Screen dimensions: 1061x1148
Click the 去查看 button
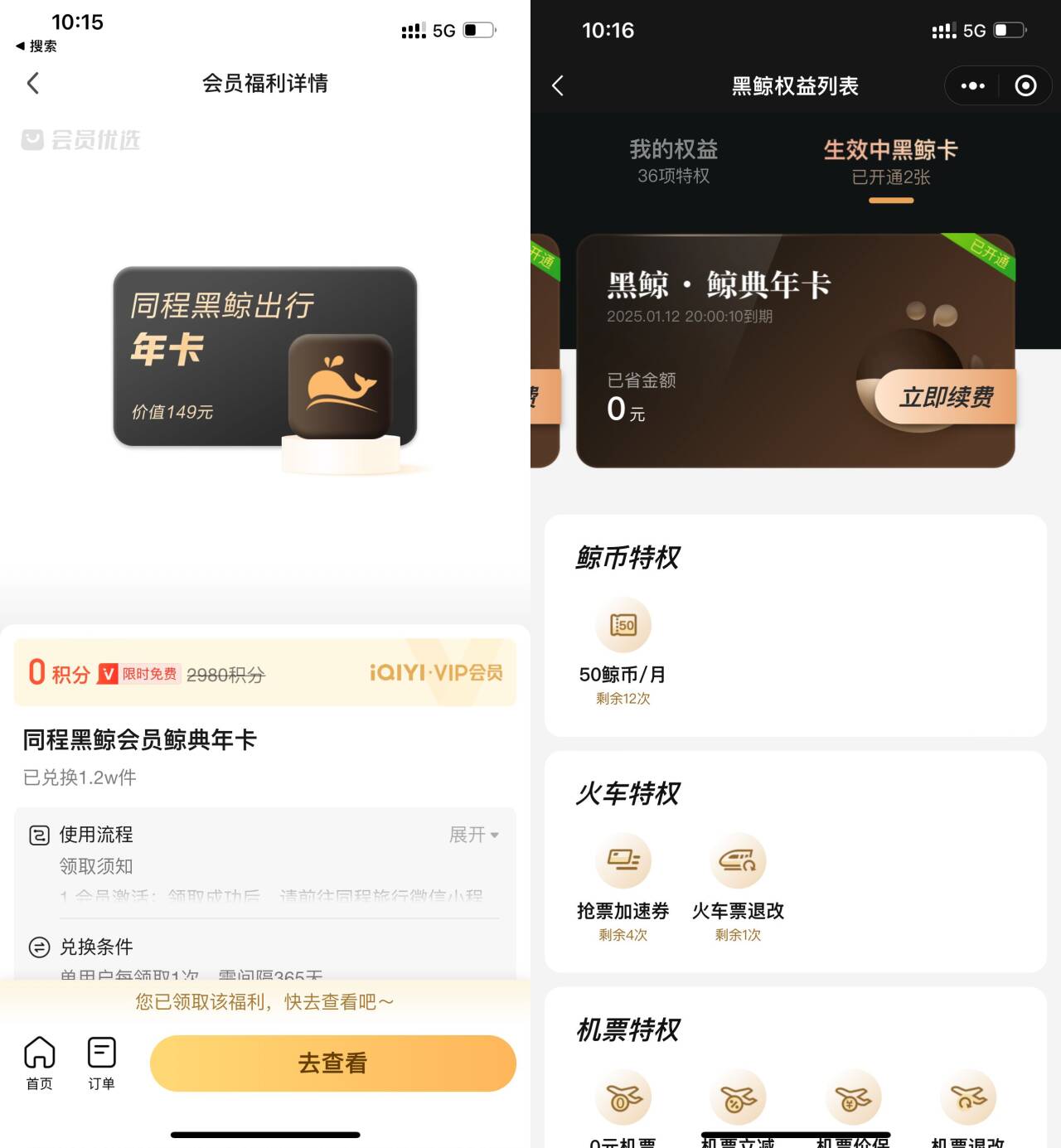pyautogui.click(x=332, y=1063)
